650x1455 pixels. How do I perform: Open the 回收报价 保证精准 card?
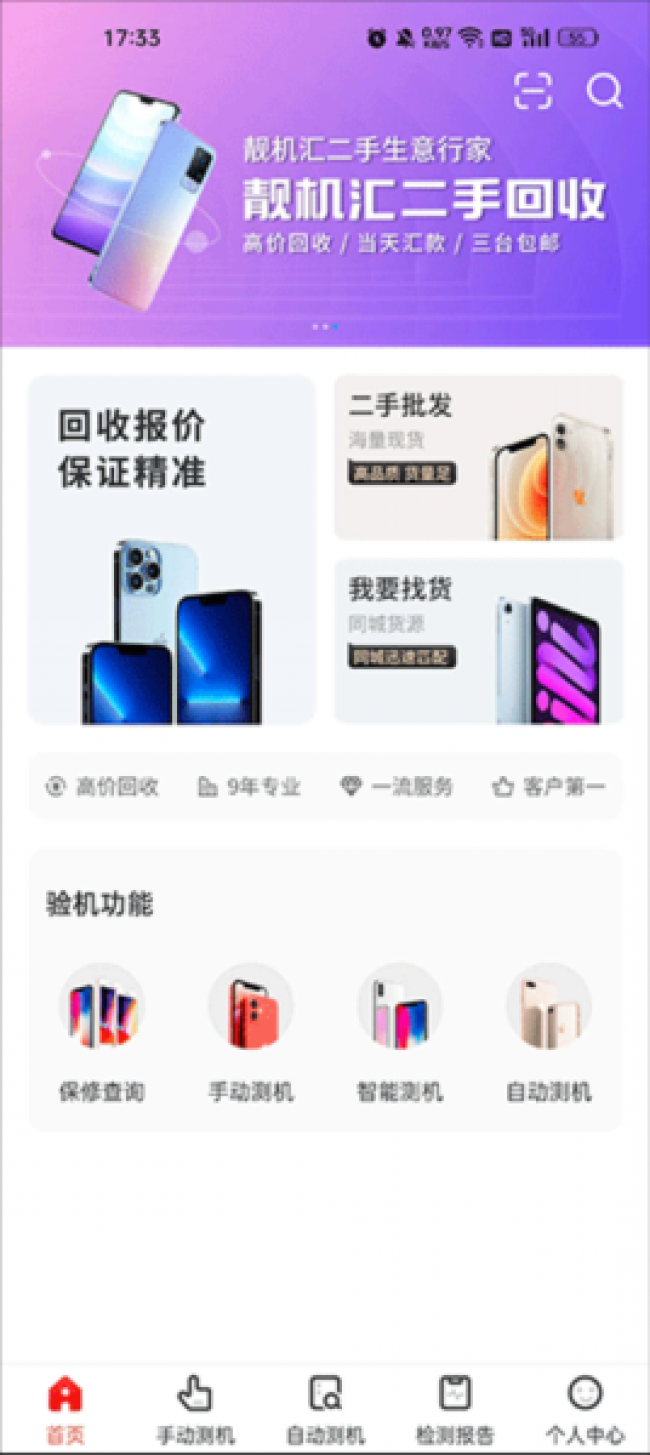pos(171,549)
